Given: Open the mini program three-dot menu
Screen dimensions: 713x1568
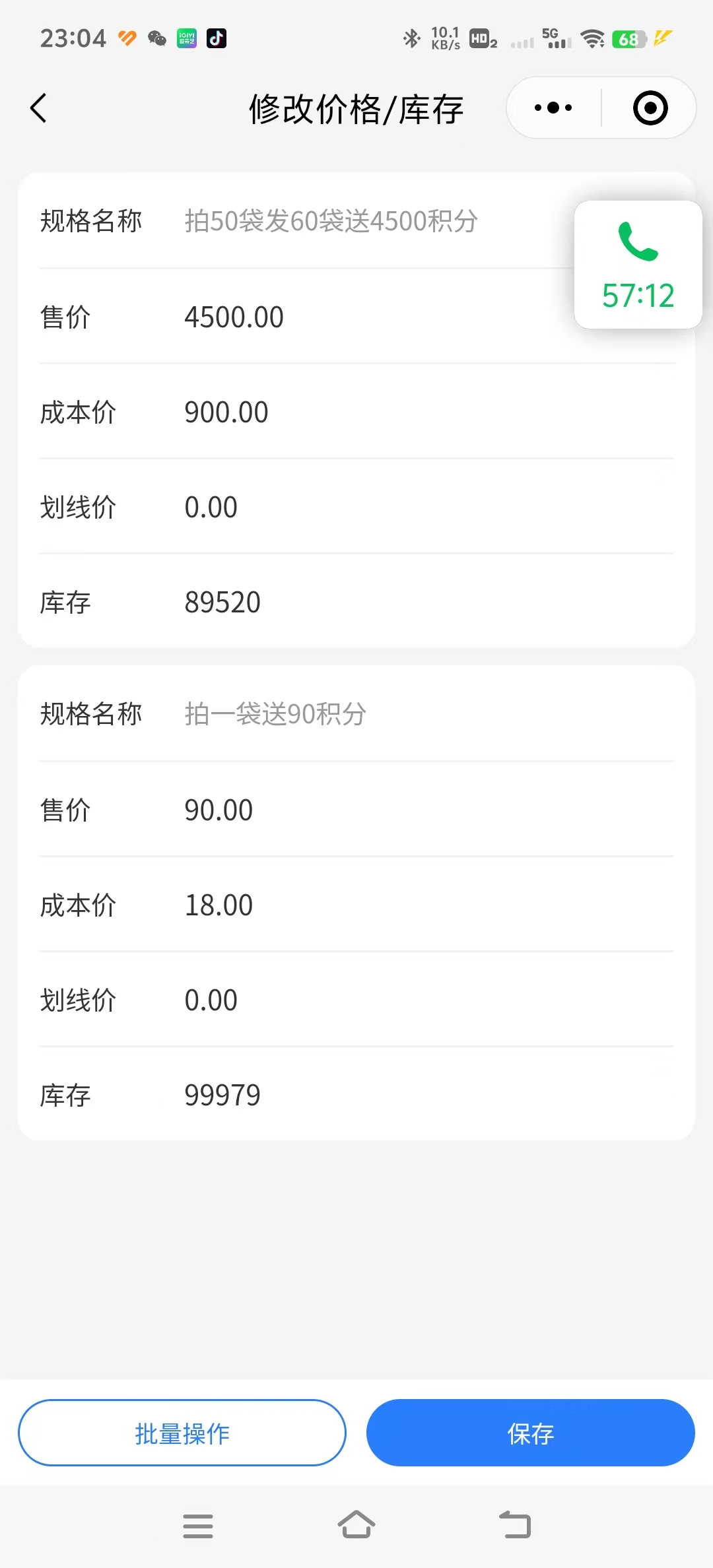Looking at the screenshot, I should coord(553,108).
